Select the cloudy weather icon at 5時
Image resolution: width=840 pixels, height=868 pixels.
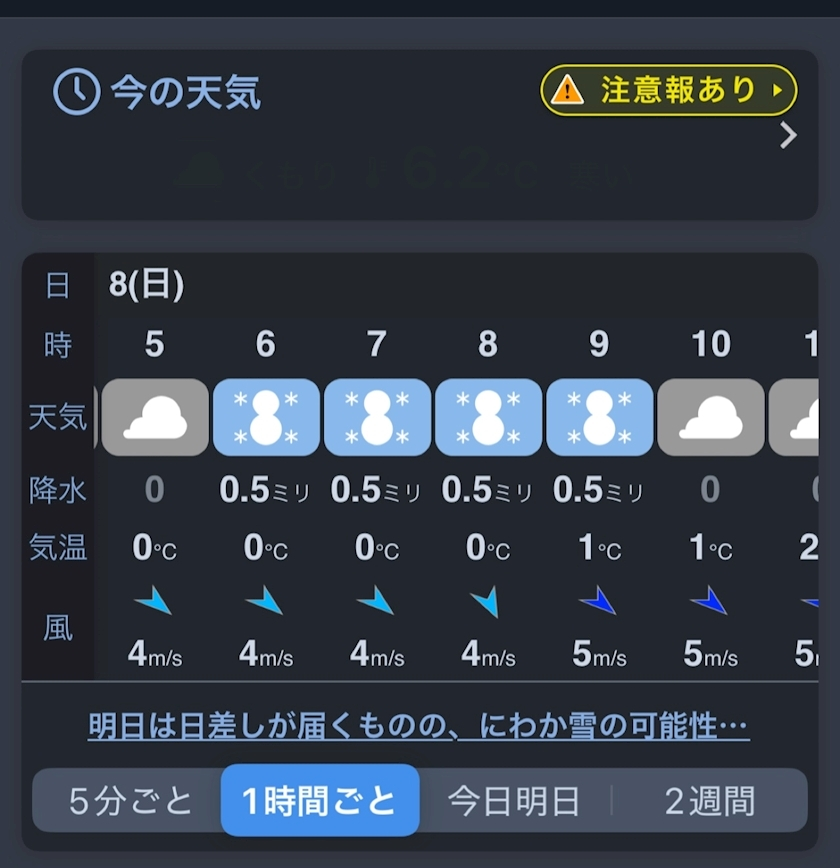(x=154, y=417)
